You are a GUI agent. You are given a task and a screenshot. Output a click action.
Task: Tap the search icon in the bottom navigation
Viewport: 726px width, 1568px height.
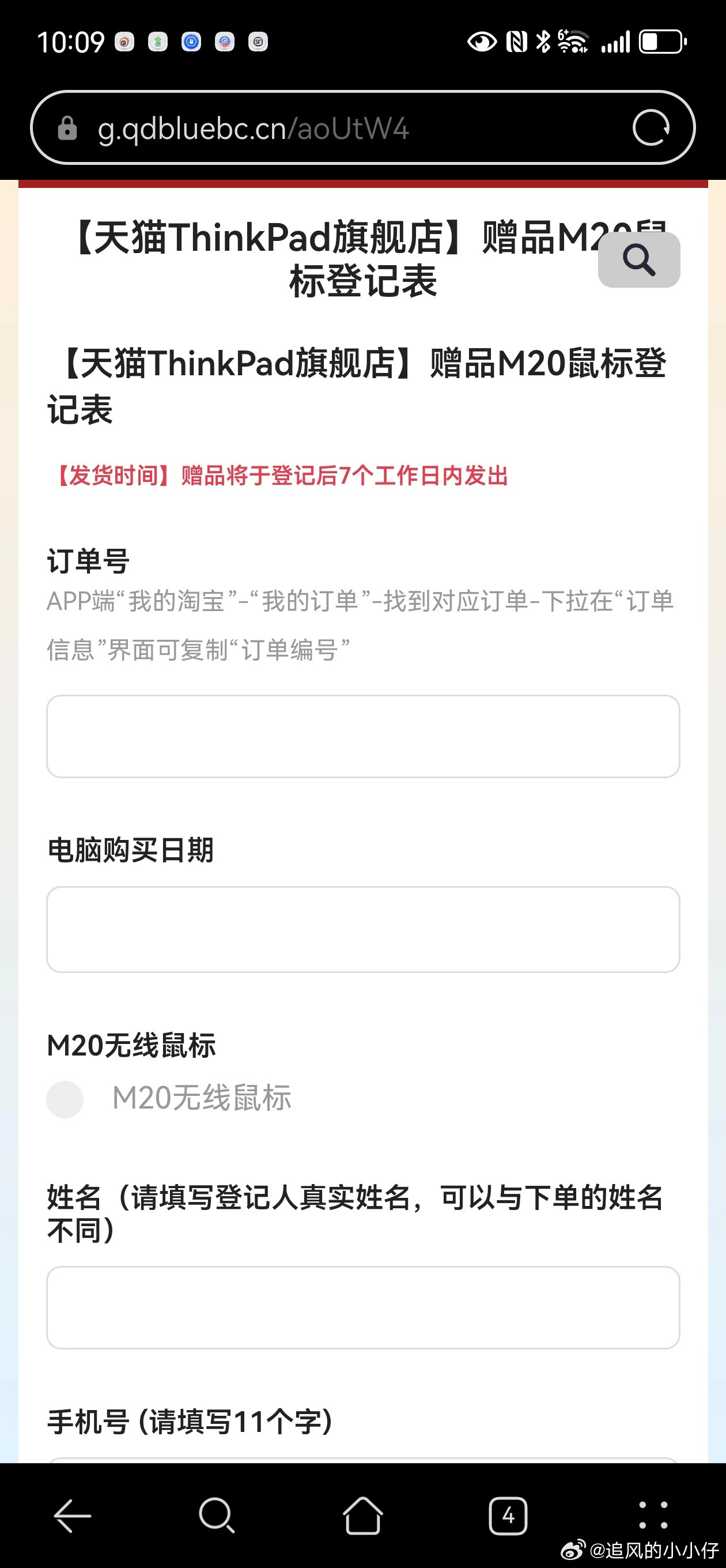tap(217, 1515)
